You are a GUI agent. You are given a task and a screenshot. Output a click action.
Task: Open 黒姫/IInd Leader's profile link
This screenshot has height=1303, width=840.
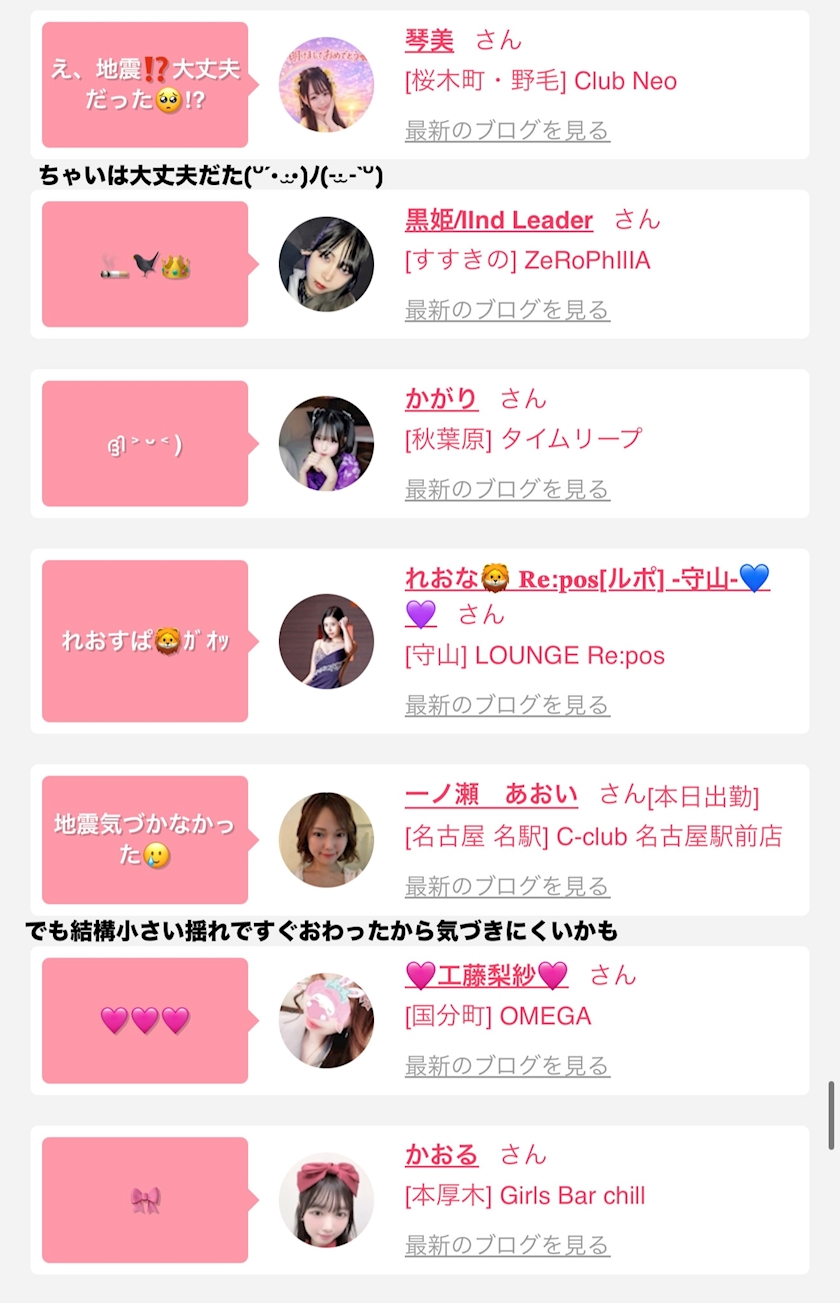click(x=498, y=220)
